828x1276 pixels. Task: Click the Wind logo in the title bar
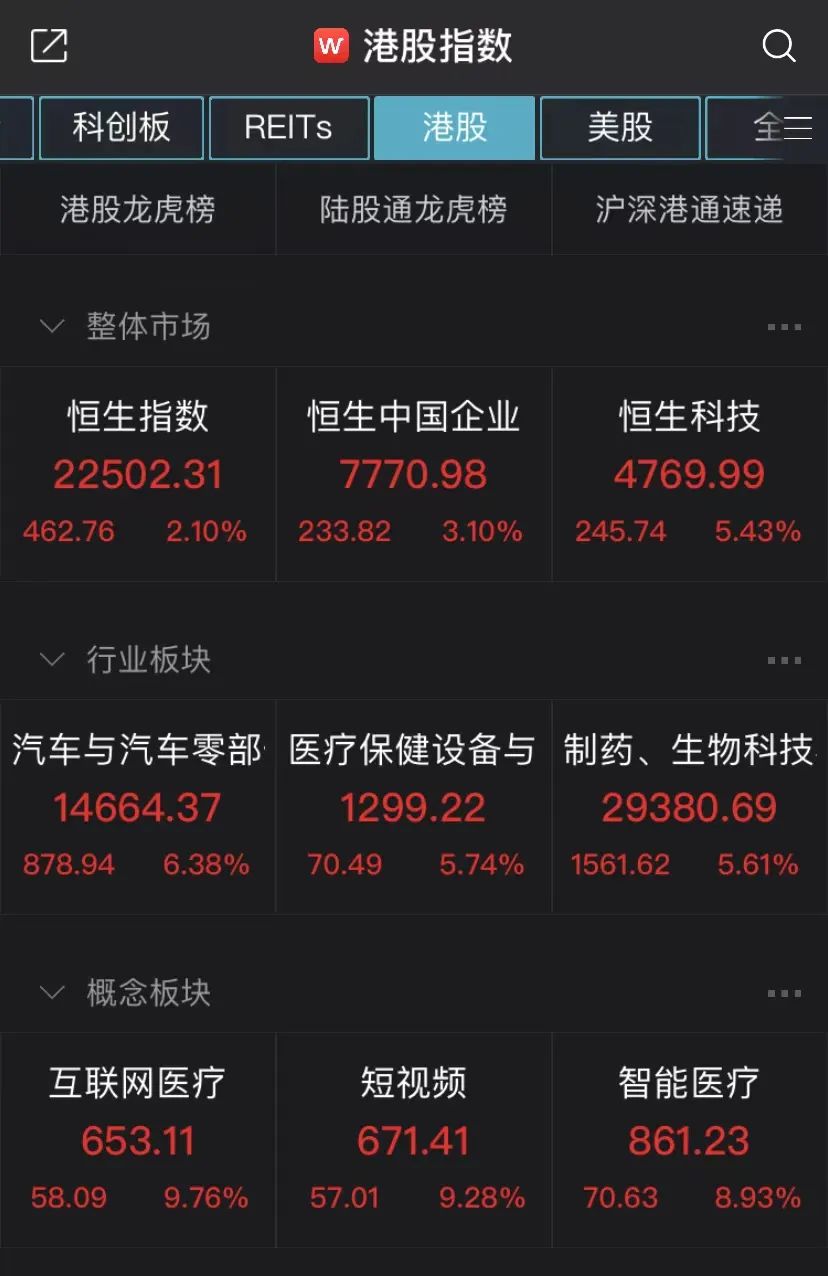click(x=330, y=44)
